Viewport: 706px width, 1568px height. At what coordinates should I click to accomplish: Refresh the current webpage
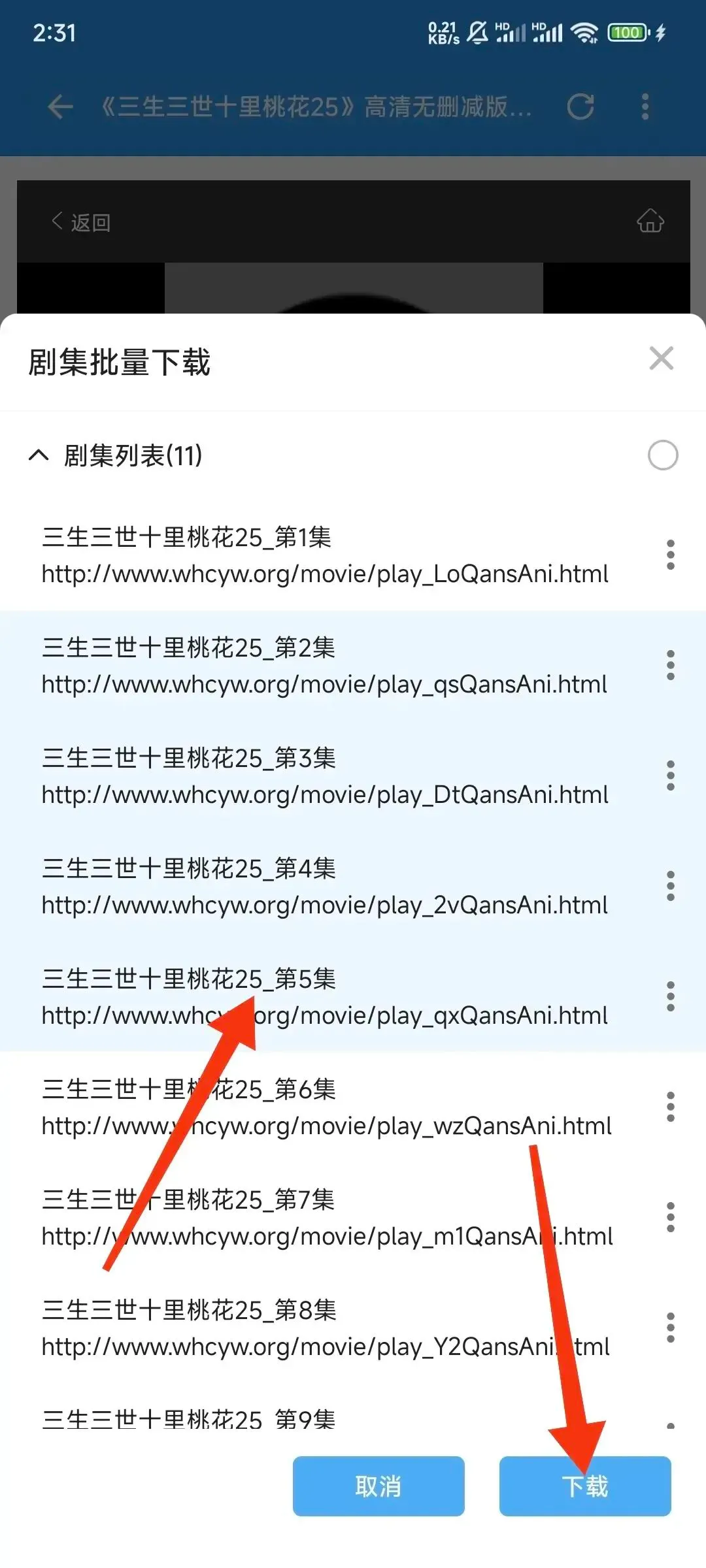click(x=582, y=106)
